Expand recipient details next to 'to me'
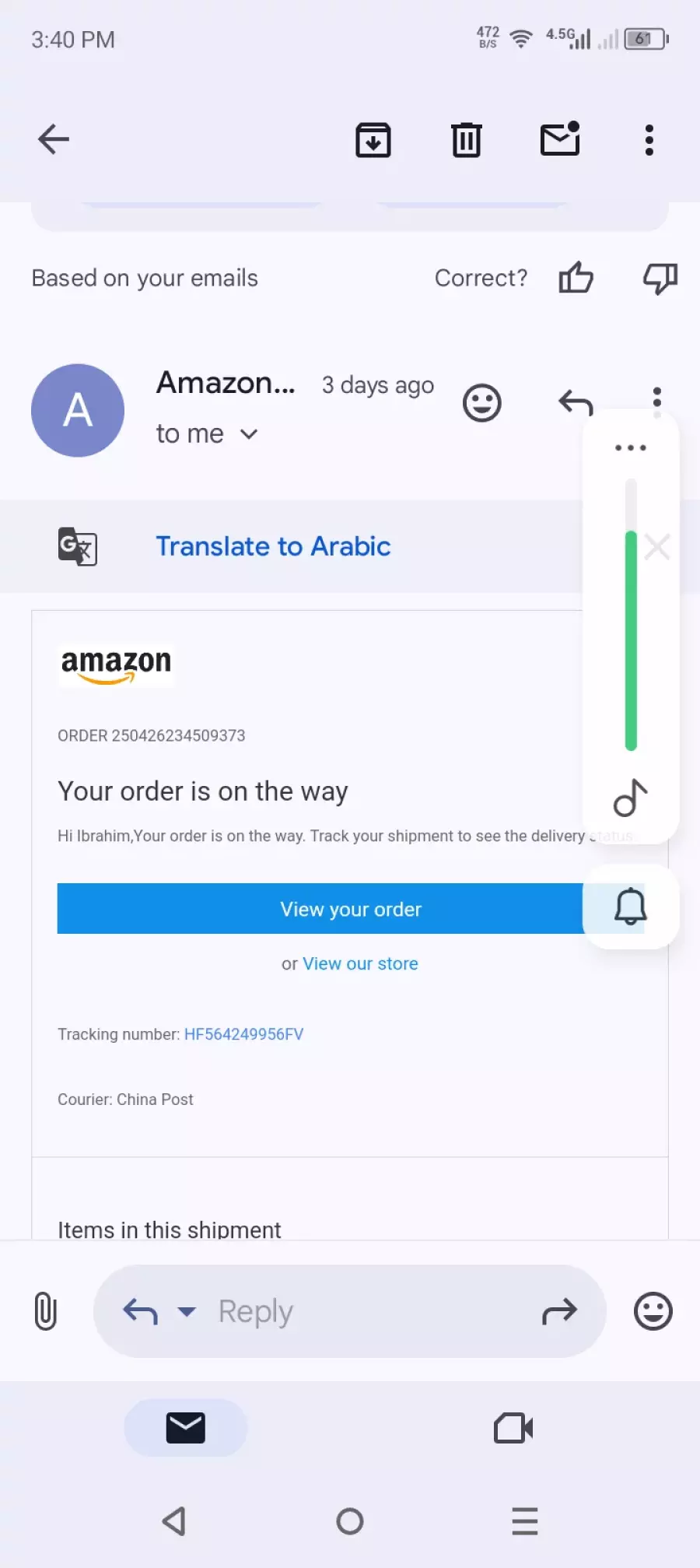The width and height of the screenshot is (700, 1568). (x=249, y=434)
